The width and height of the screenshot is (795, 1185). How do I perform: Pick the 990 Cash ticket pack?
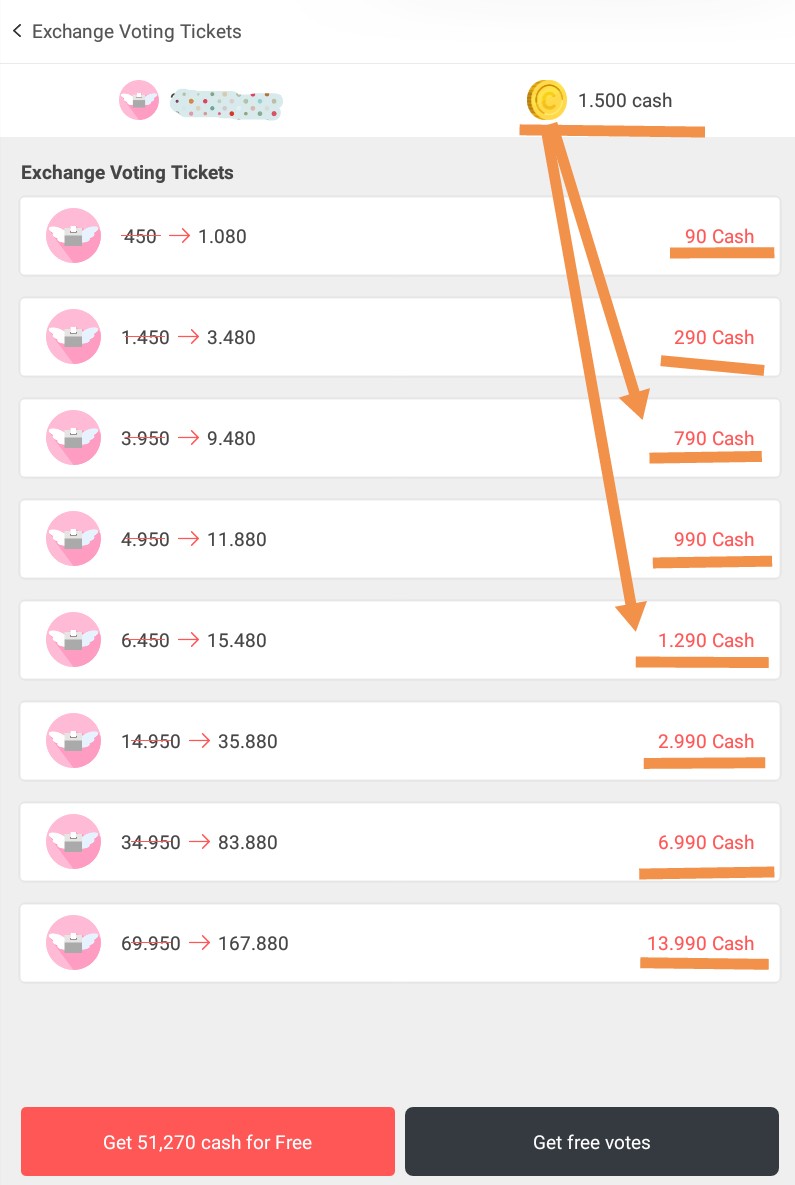pyautogui.click(x=399, y=540)
